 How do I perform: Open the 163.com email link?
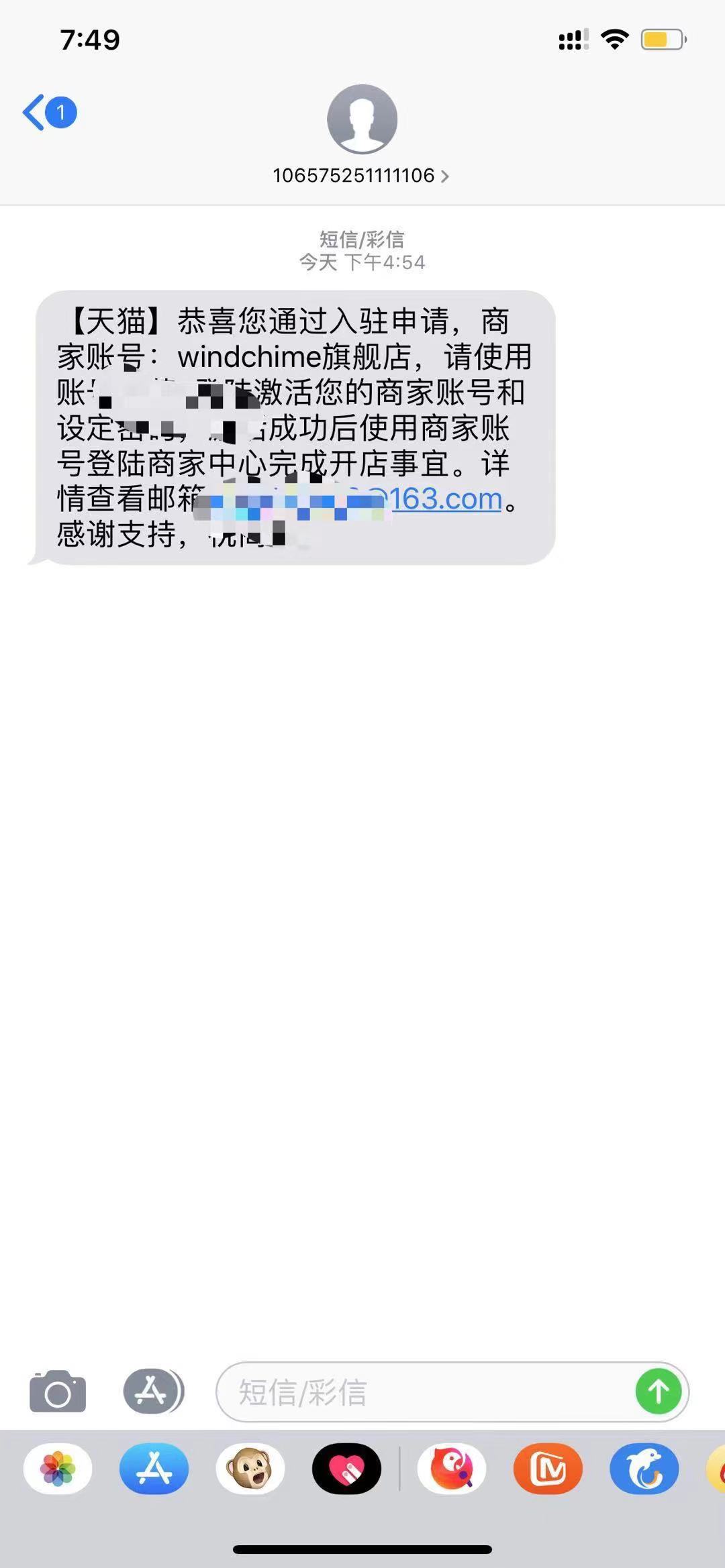(x=446, y=499)
